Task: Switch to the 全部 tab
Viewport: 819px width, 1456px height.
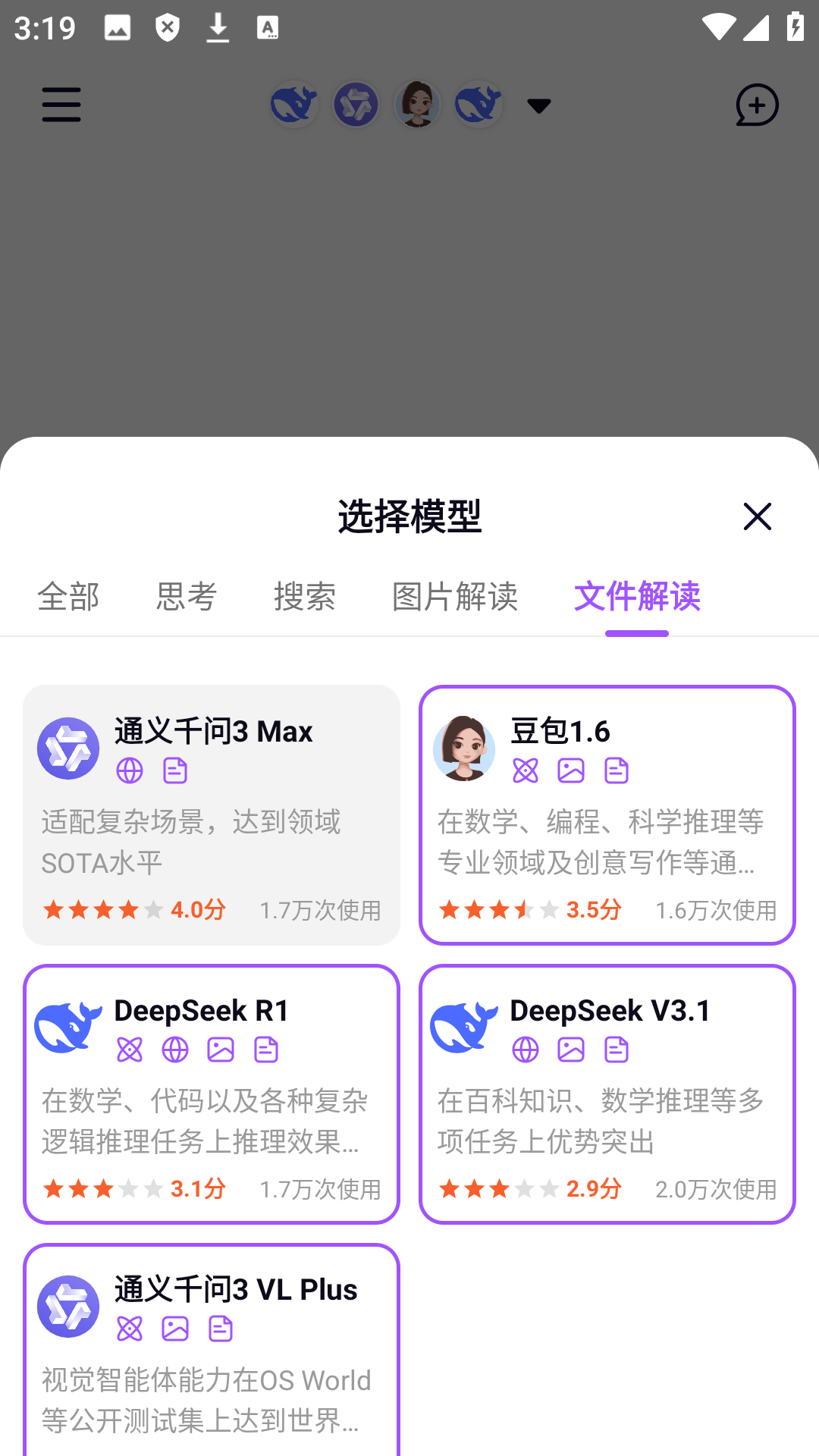Action: point(68,597)
